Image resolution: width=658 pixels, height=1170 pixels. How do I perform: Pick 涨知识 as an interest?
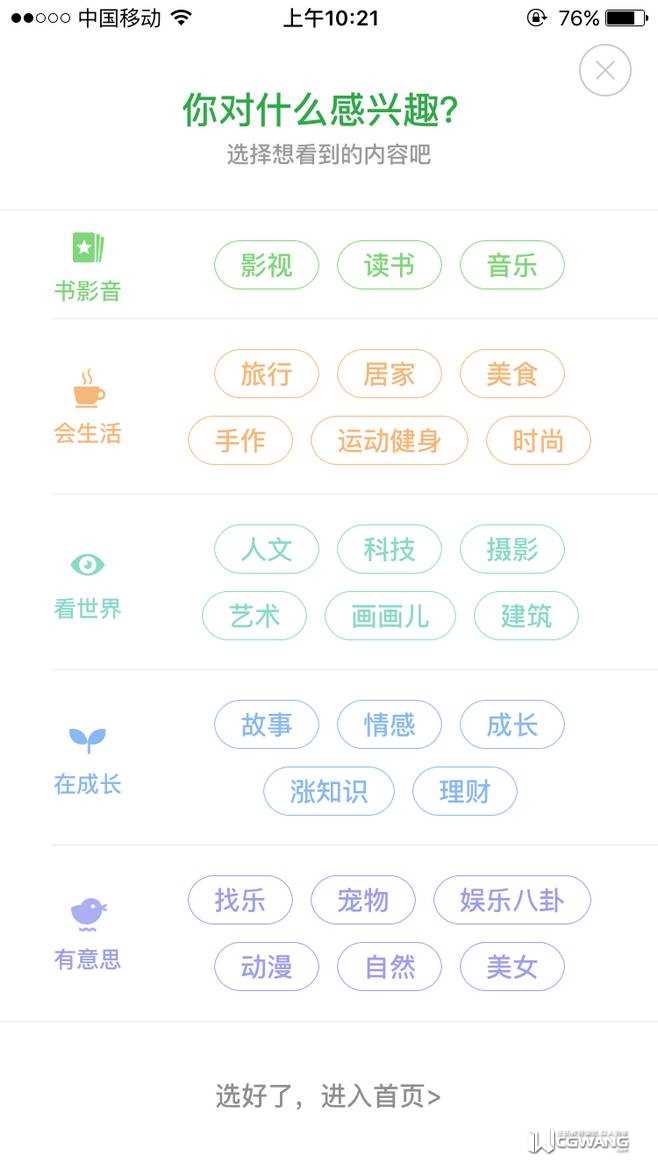(x=329, y=792)
